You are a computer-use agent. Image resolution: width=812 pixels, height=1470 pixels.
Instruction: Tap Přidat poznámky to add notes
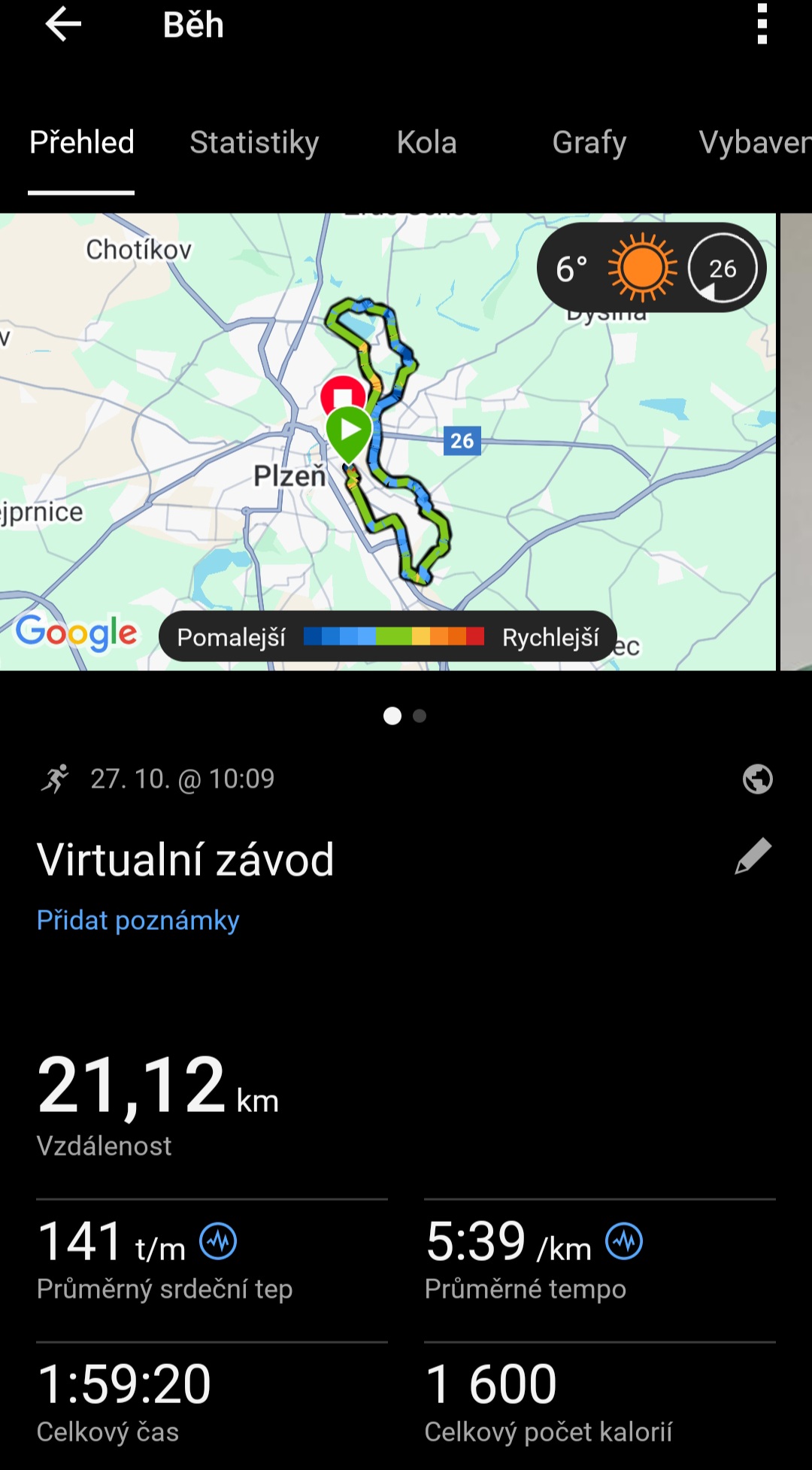point(138,920)
